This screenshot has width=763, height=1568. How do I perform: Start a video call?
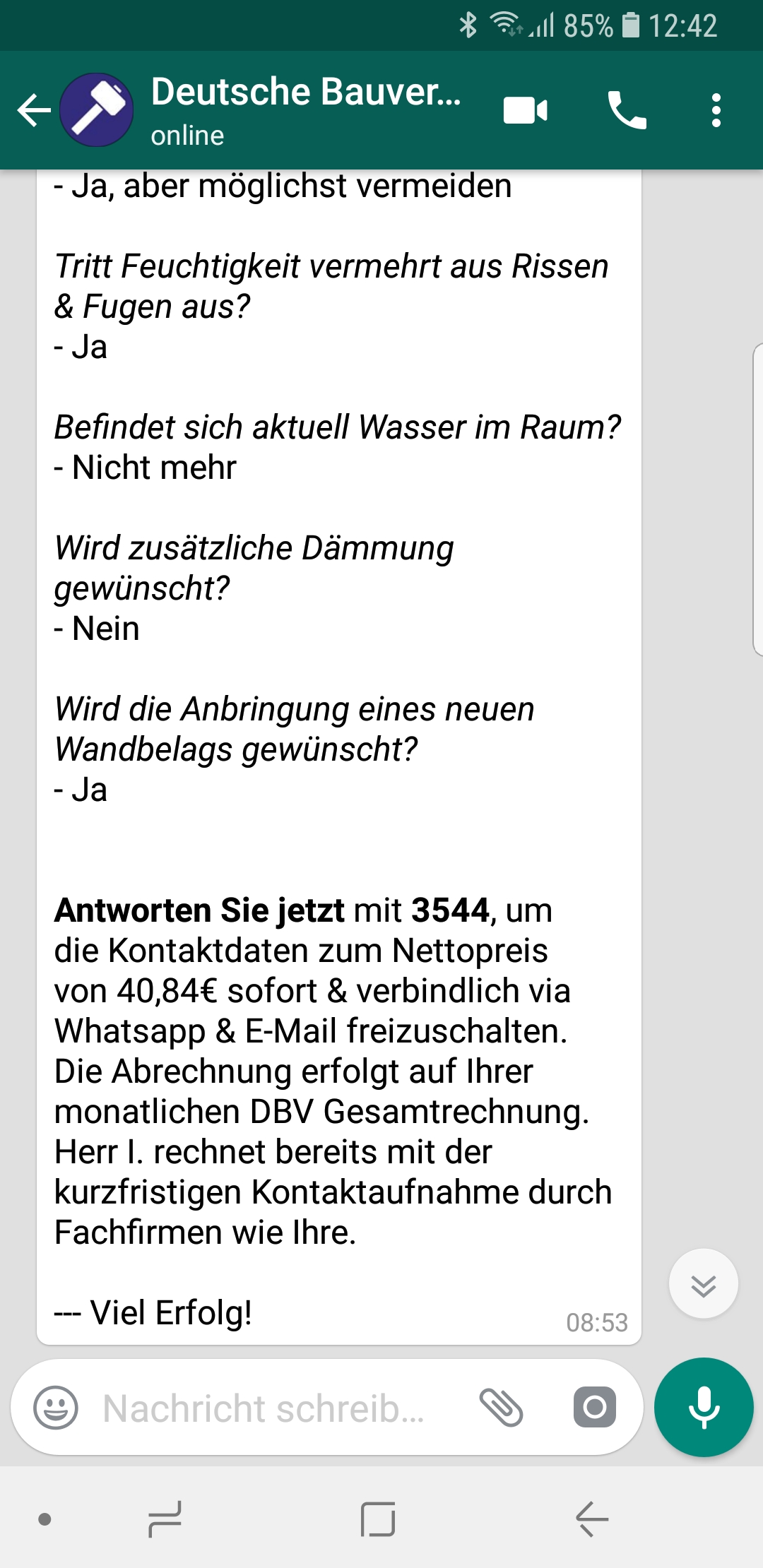click(525, 111)
